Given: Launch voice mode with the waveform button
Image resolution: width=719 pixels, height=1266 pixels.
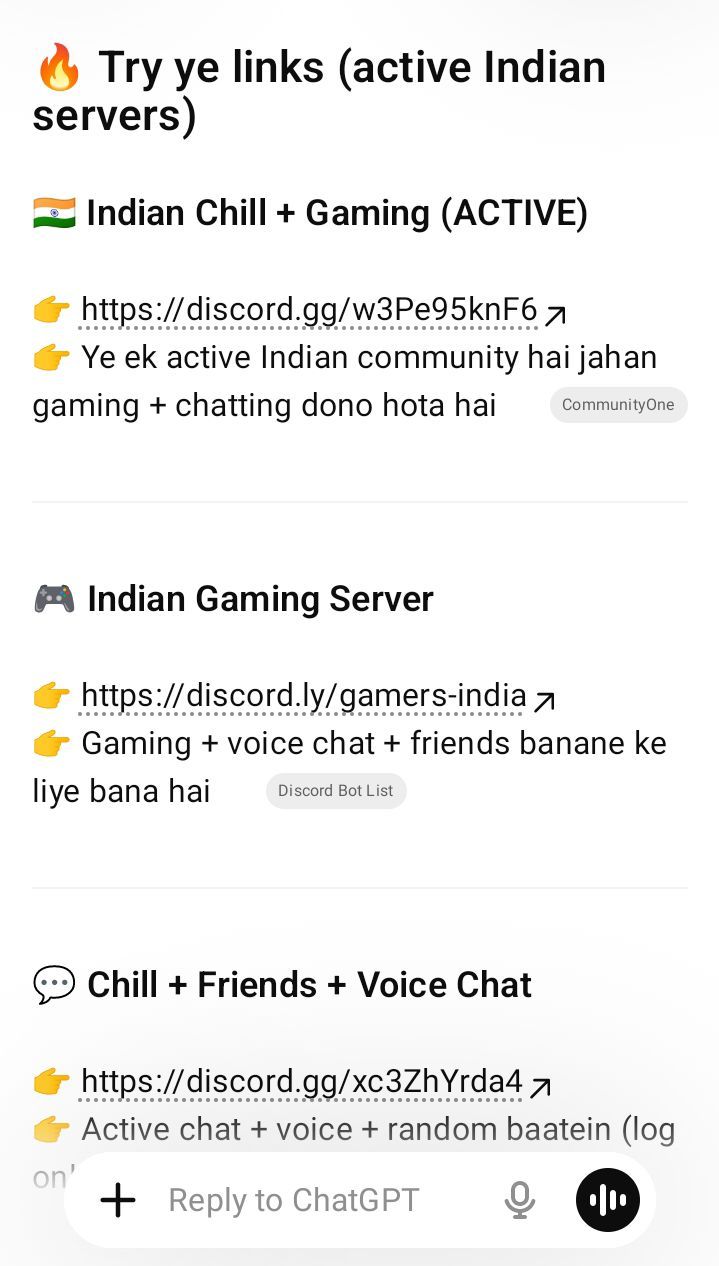Looking at the screenshot, I should coord(607,1200).
